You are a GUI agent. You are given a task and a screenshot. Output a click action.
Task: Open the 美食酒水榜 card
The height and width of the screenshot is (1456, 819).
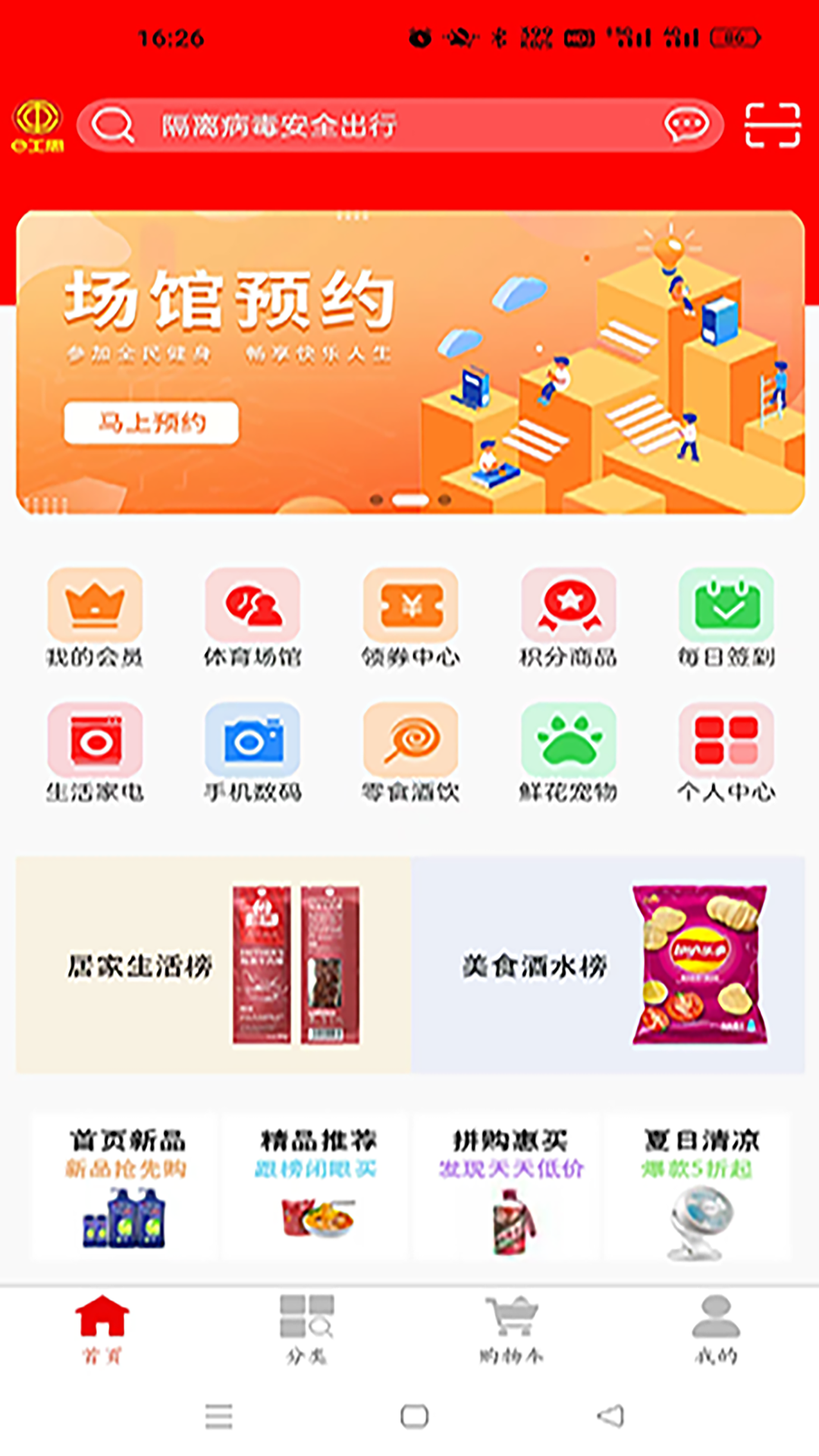607,965
